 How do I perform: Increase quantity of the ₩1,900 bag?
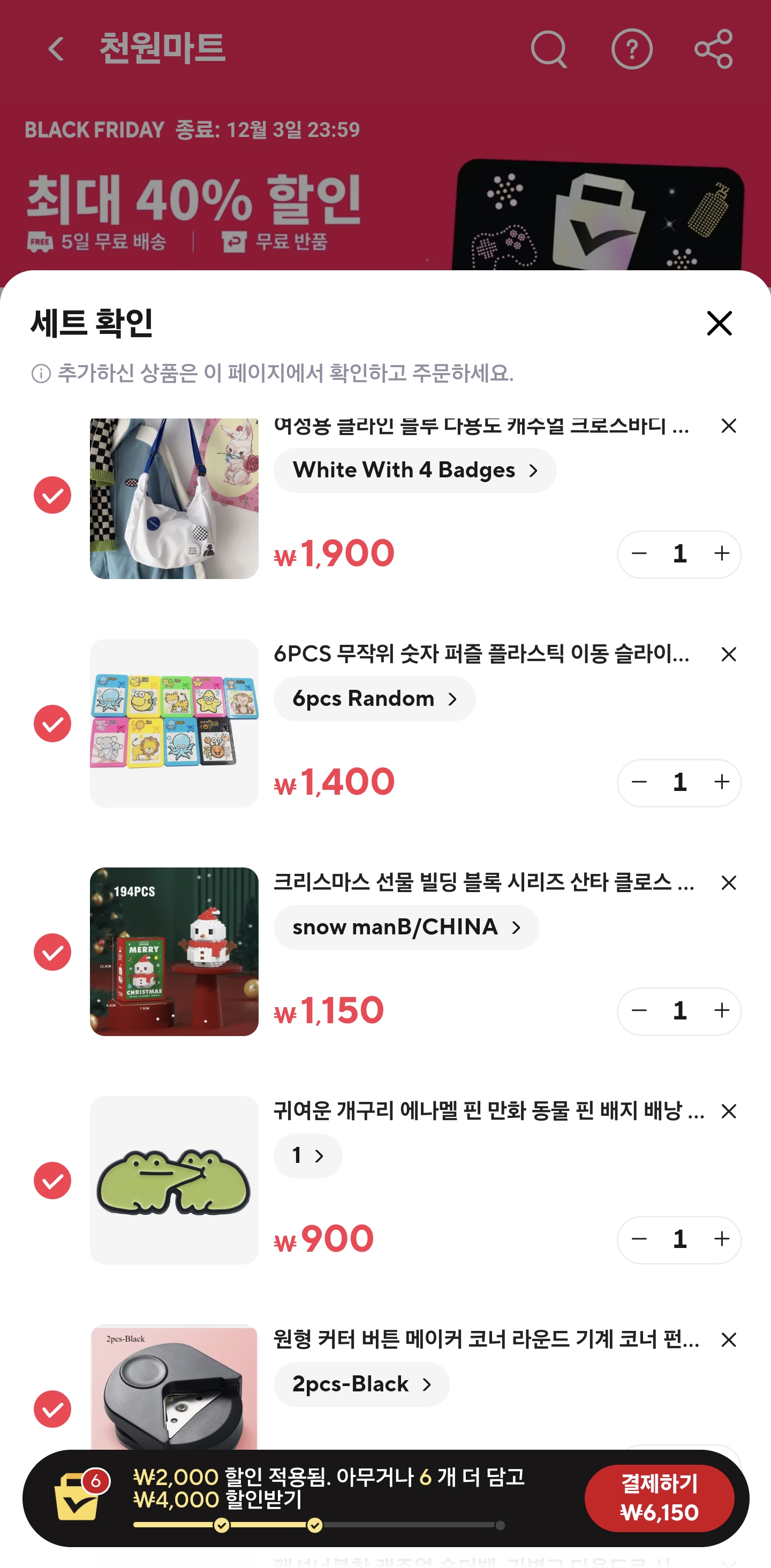coord(722,554)
